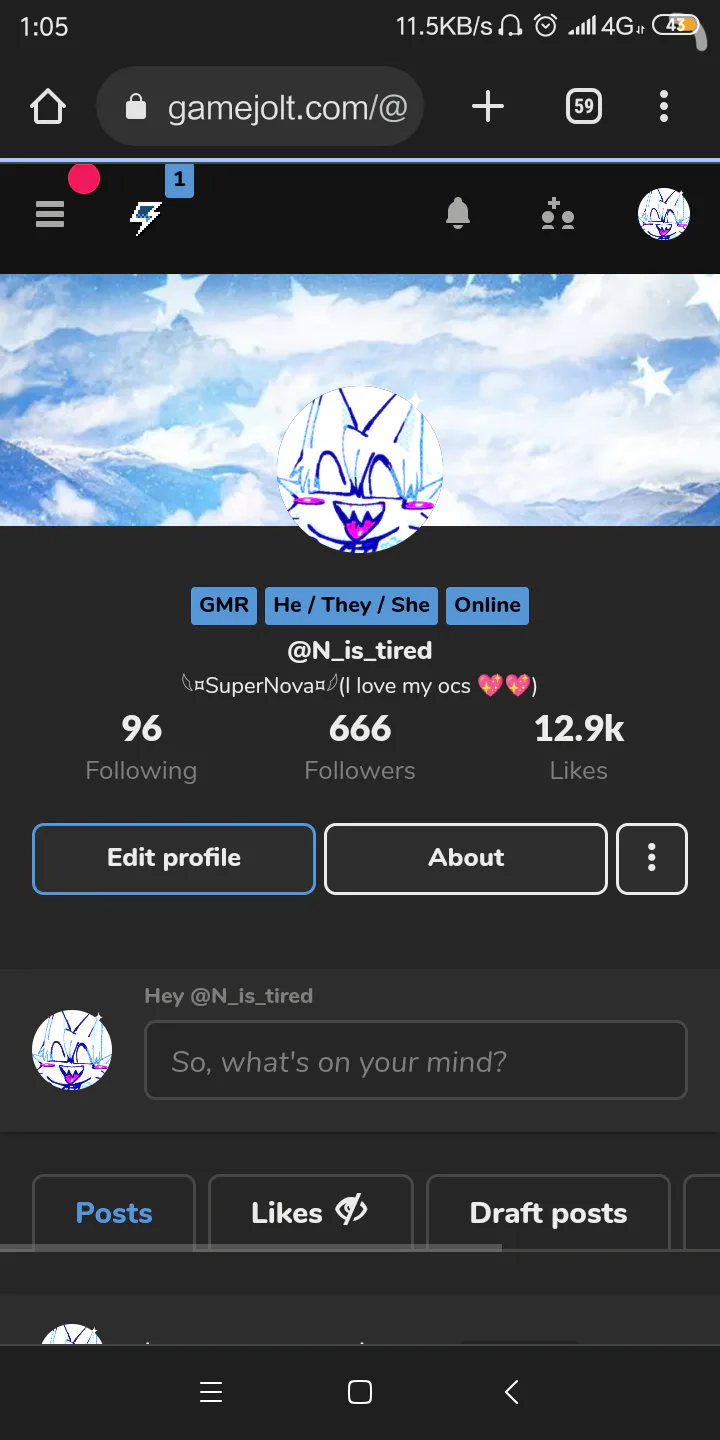Tap the 'what's on your mind' post field

coord(416,1060)
